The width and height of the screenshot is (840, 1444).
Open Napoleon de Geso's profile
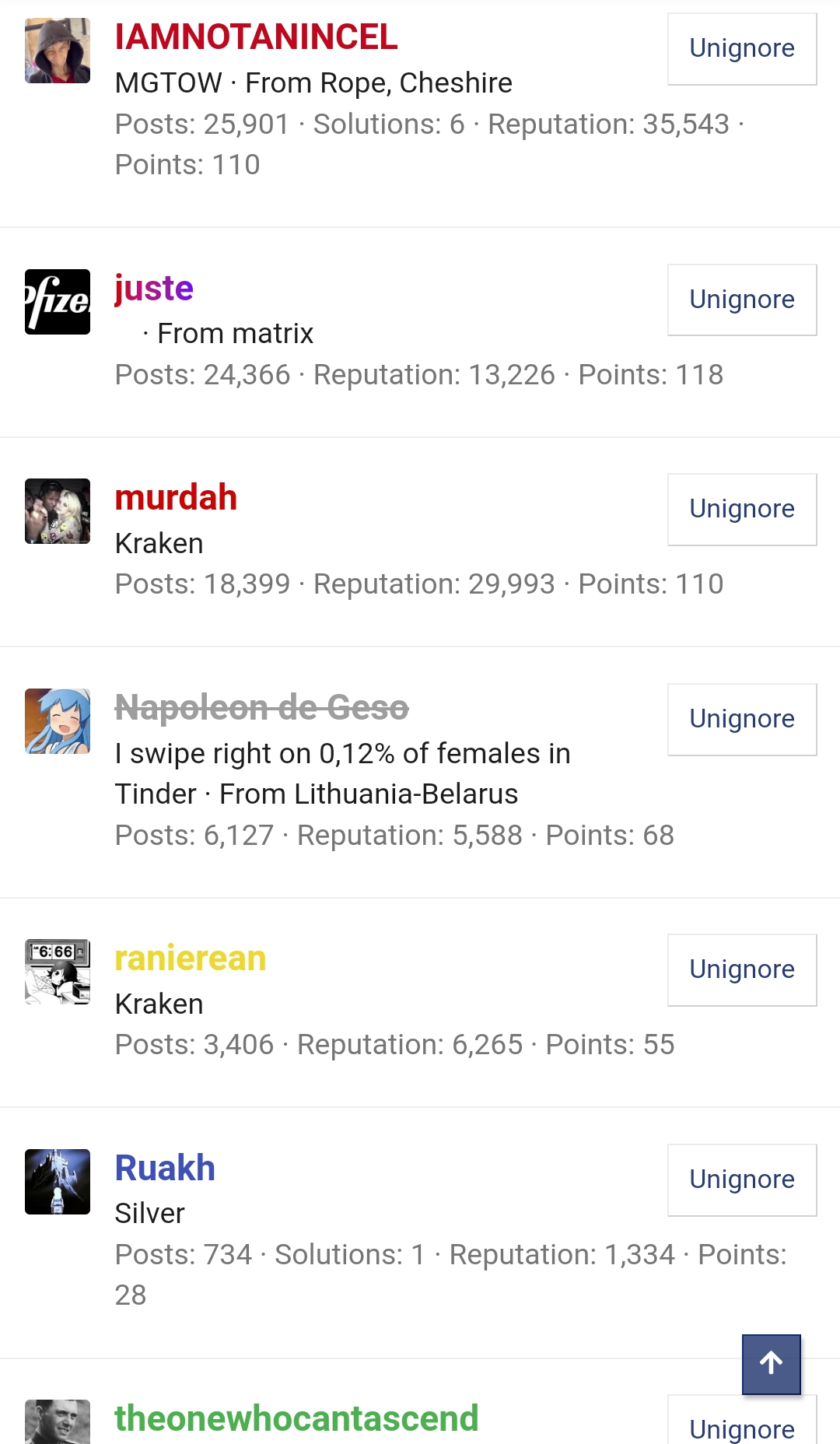(261, 708)
